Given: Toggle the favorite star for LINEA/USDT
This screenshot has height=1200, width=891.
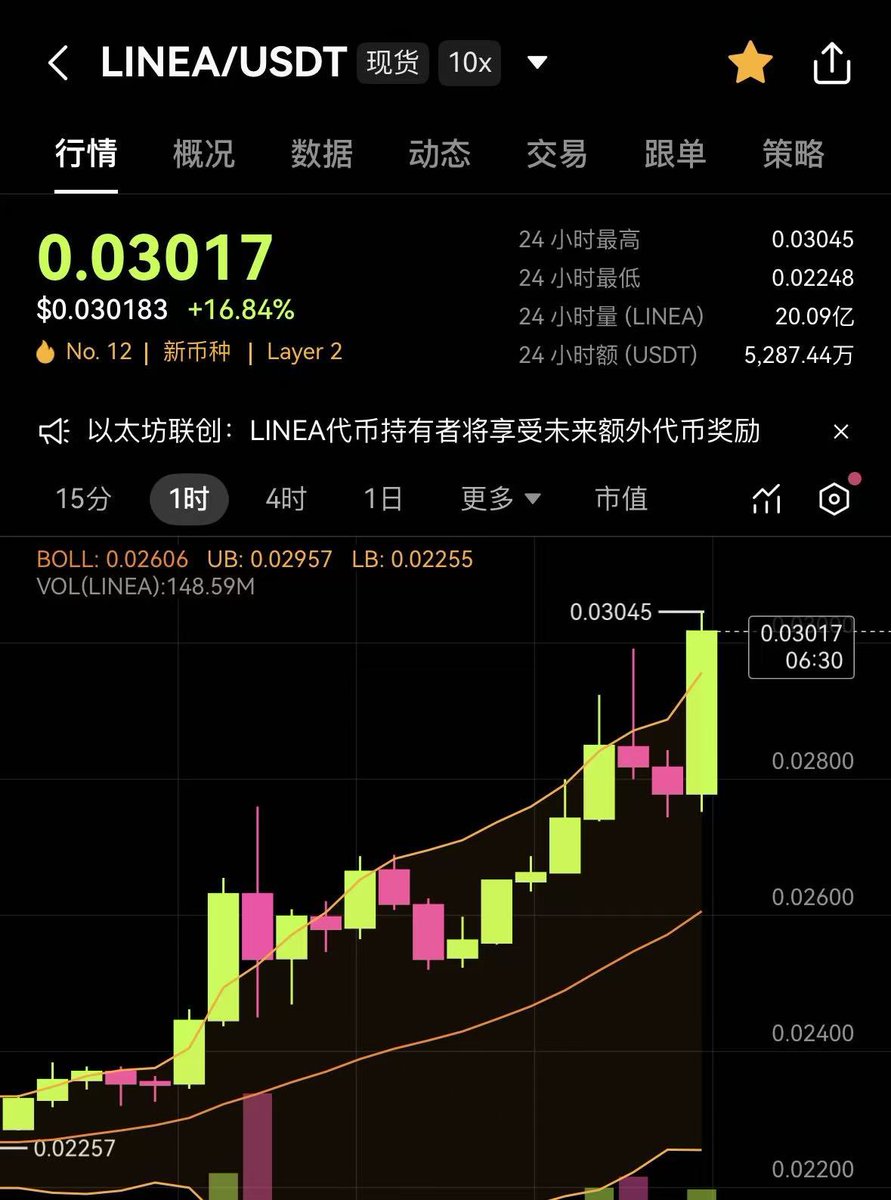Looking at the screenshot, I should click(x=750, y=64).
